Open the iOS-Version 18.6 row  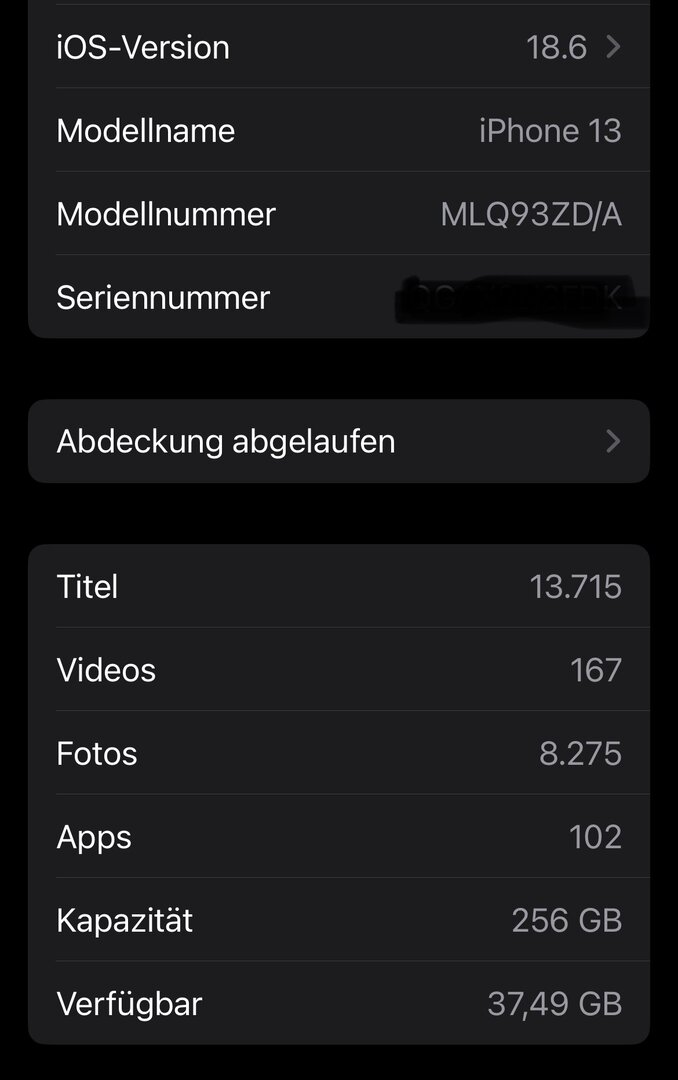338,47
